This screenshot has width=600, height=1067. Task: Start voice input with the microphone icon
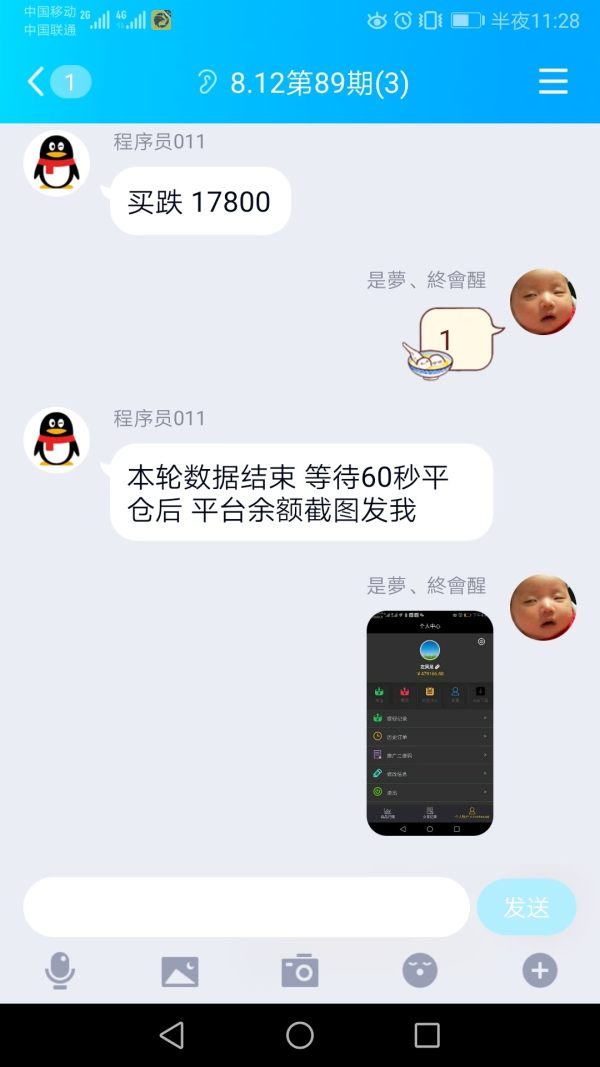click(60, 970)
